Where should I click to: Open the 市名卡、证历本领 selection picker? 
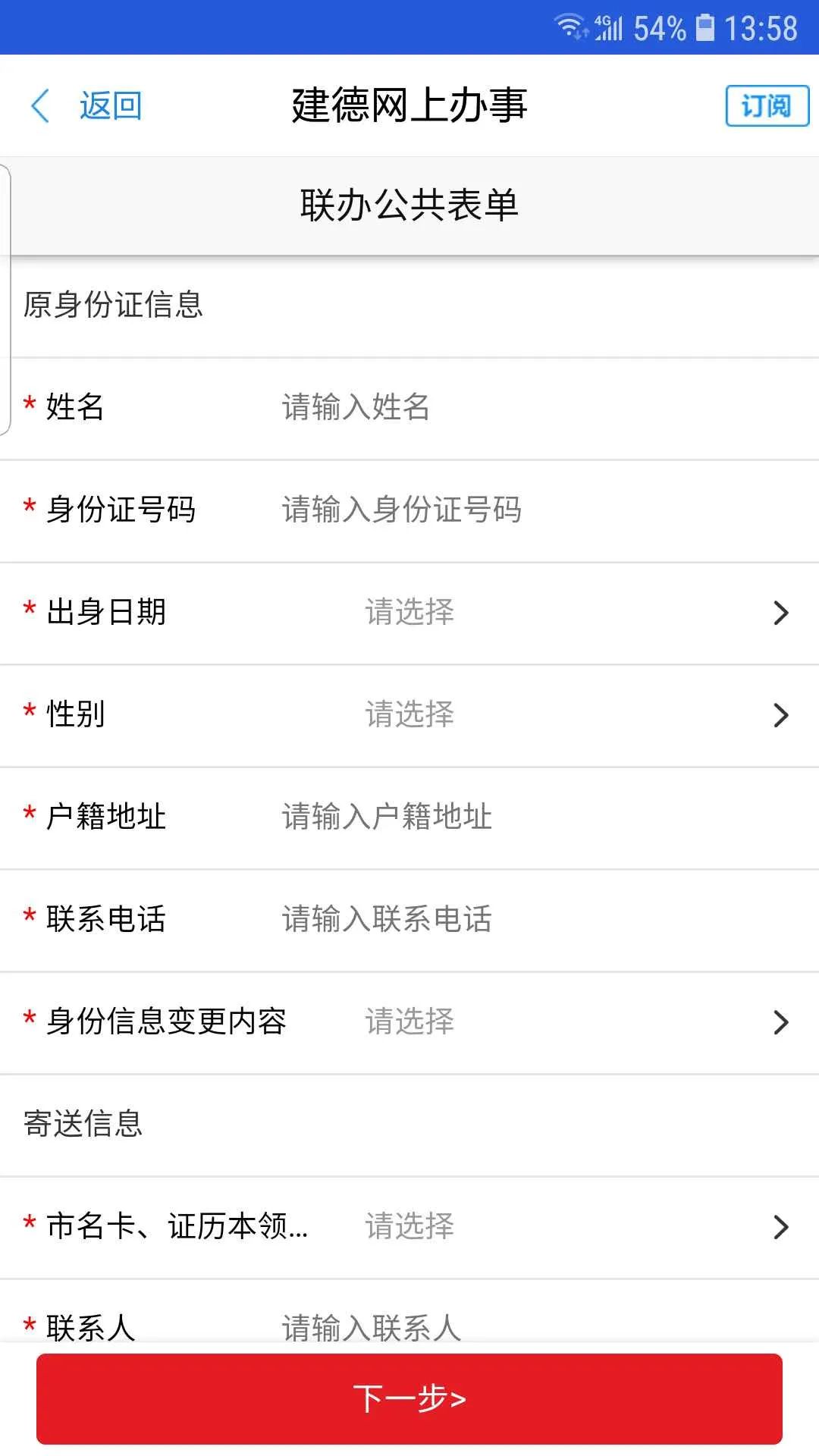click(x=576, y=1226)
